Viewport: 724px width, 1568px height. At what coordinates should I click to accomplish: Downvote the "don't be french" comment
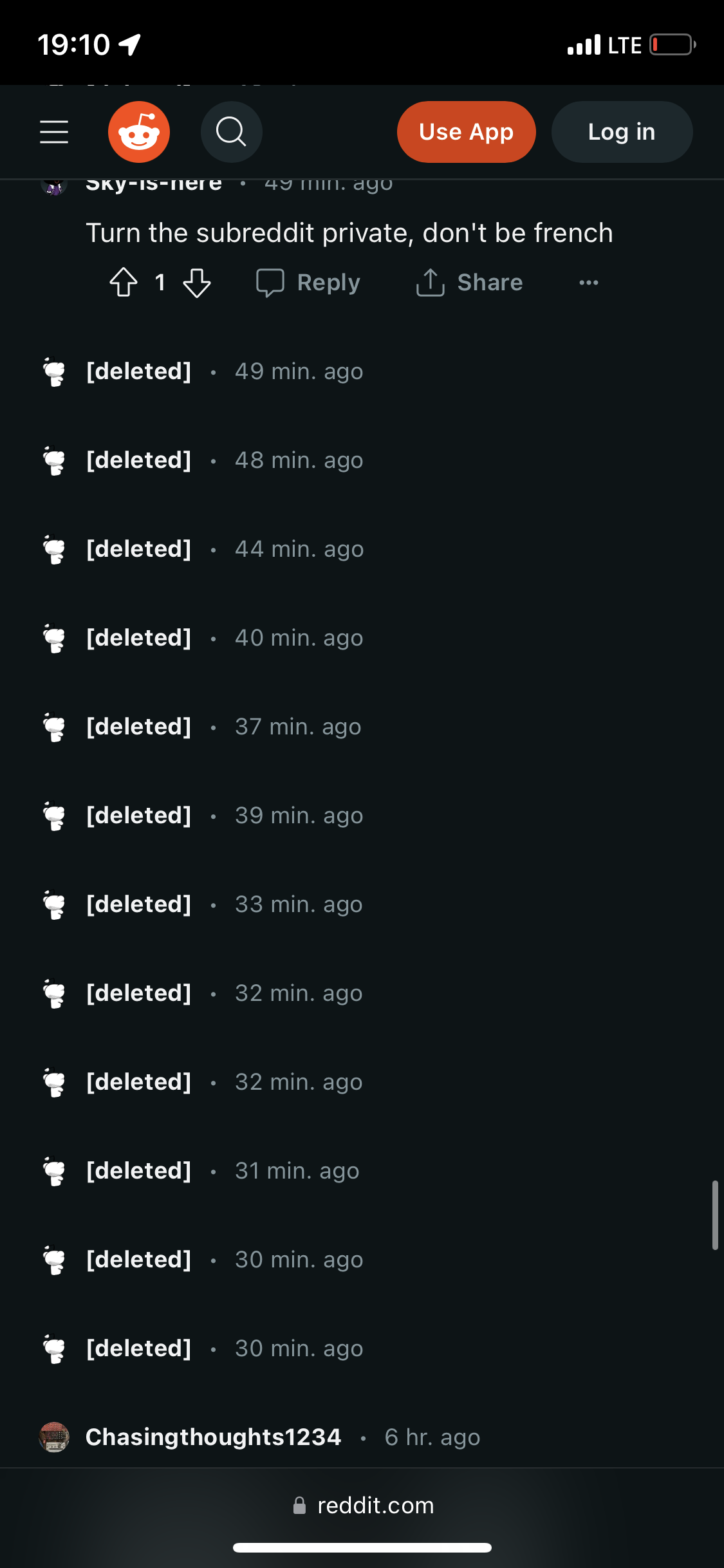point(197,283)
